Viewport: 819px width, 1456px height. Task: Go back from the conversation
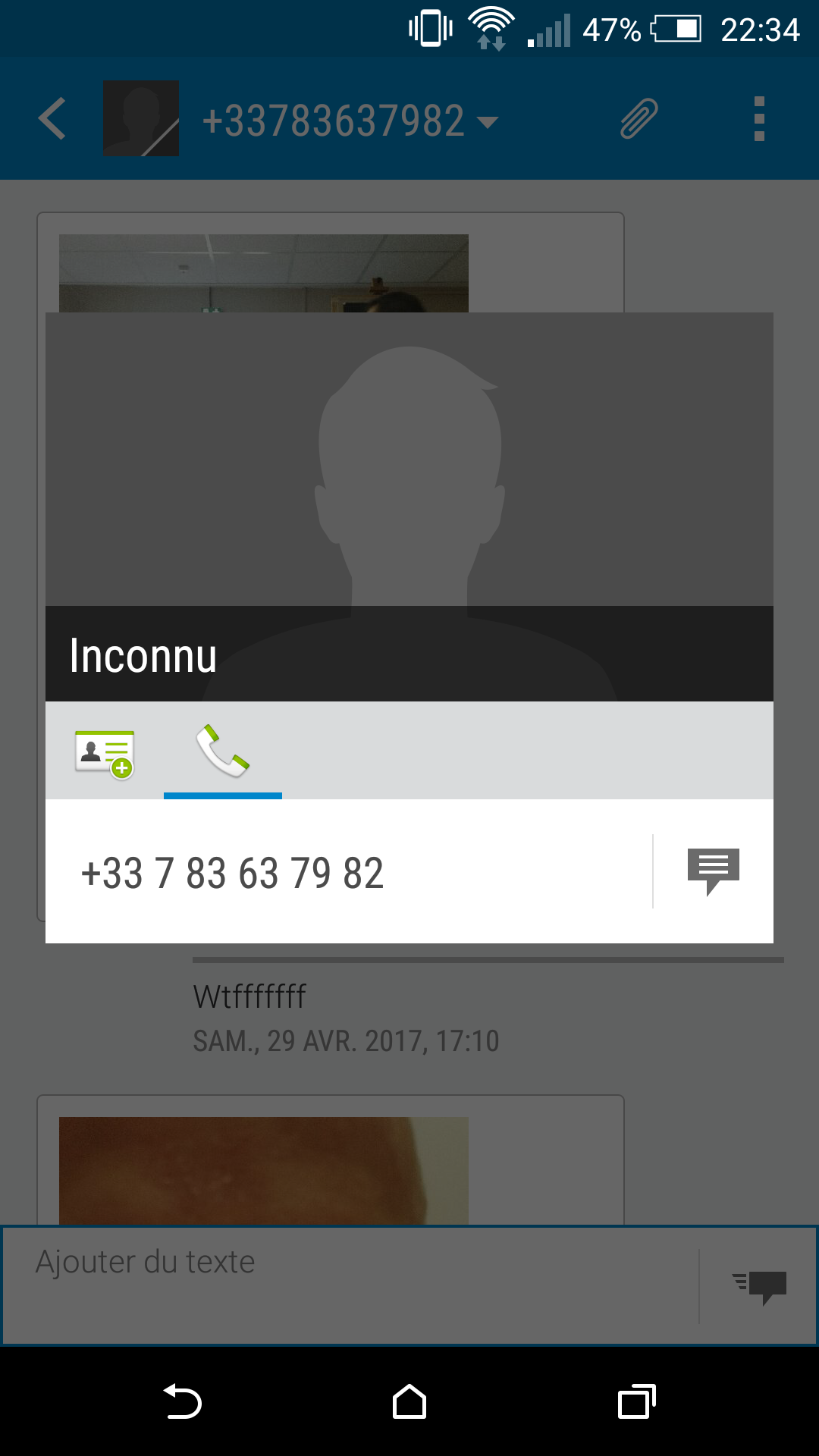point(52,119)
